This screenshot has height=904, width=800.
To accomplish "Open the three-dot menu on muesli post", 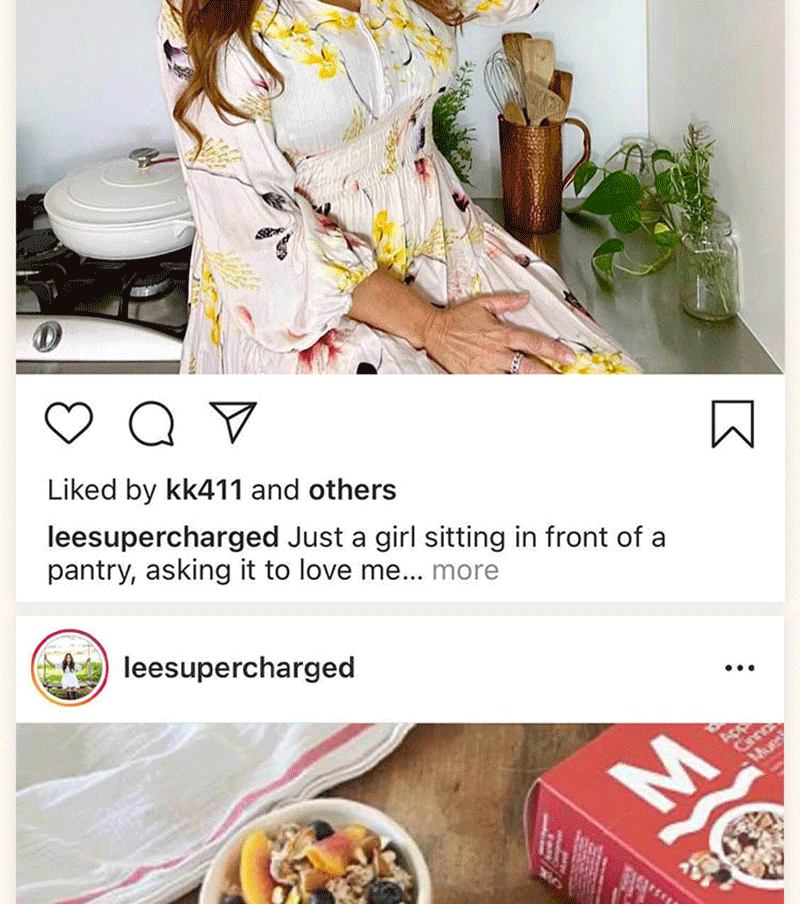I will tap(739, 668).
